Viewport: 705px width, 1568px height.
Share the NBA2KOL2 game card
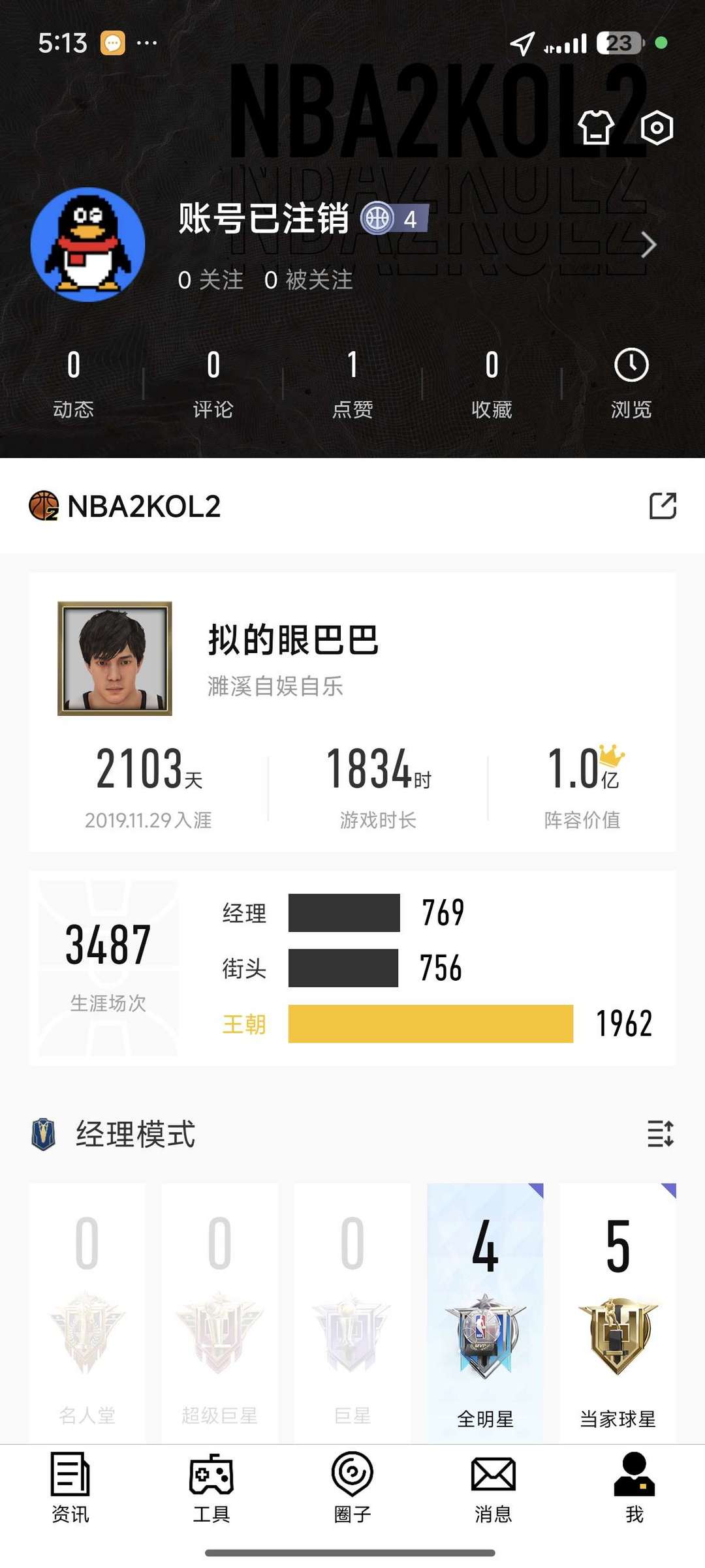663,506
